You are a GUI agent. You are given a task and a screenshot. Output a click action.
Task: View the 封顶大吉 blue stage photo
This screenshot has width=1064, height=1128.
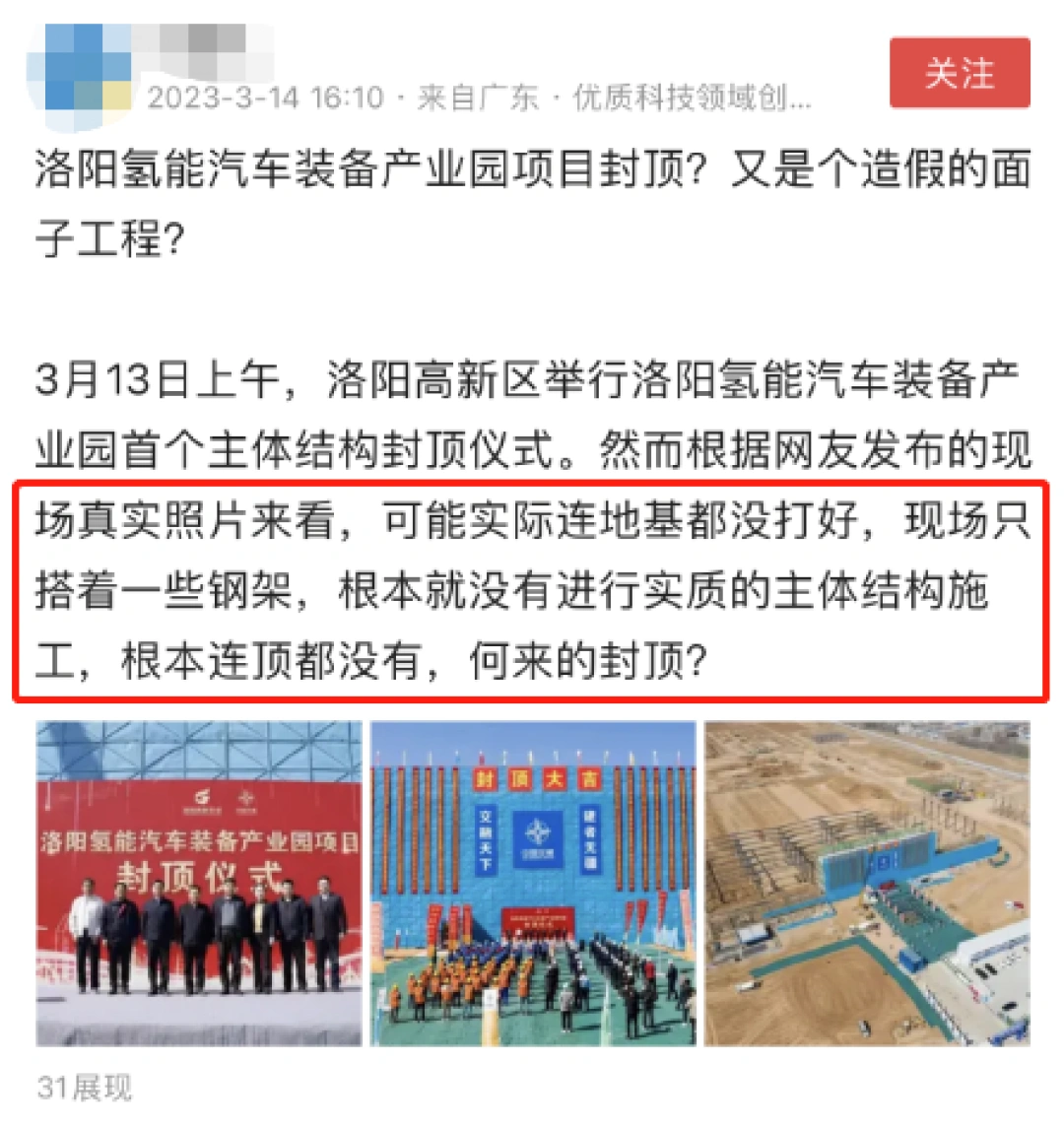point(533,883)
